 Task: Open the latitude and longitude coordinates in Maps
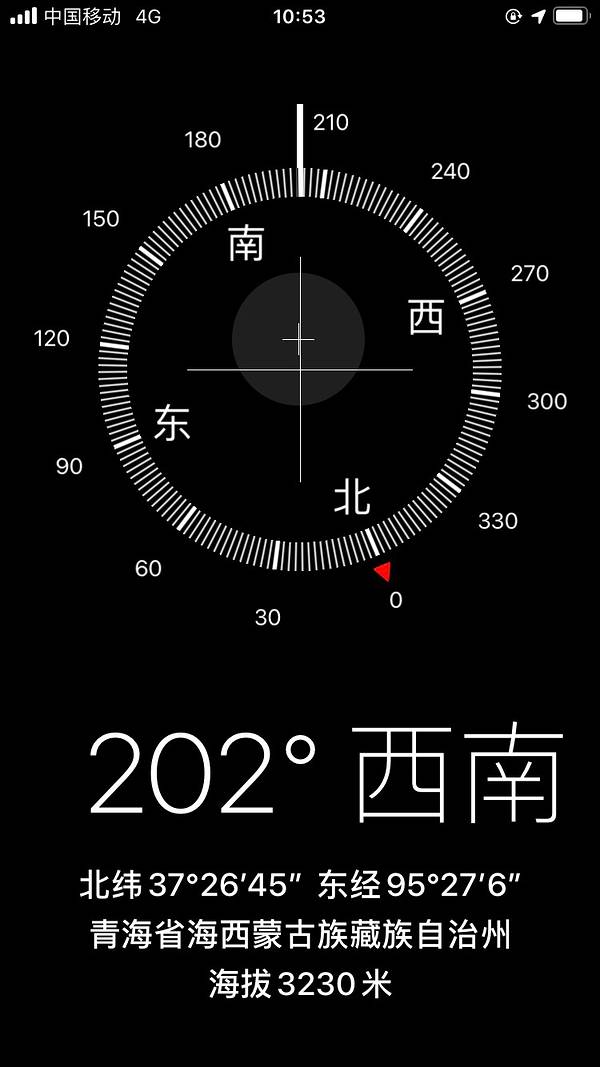(301, 885)
